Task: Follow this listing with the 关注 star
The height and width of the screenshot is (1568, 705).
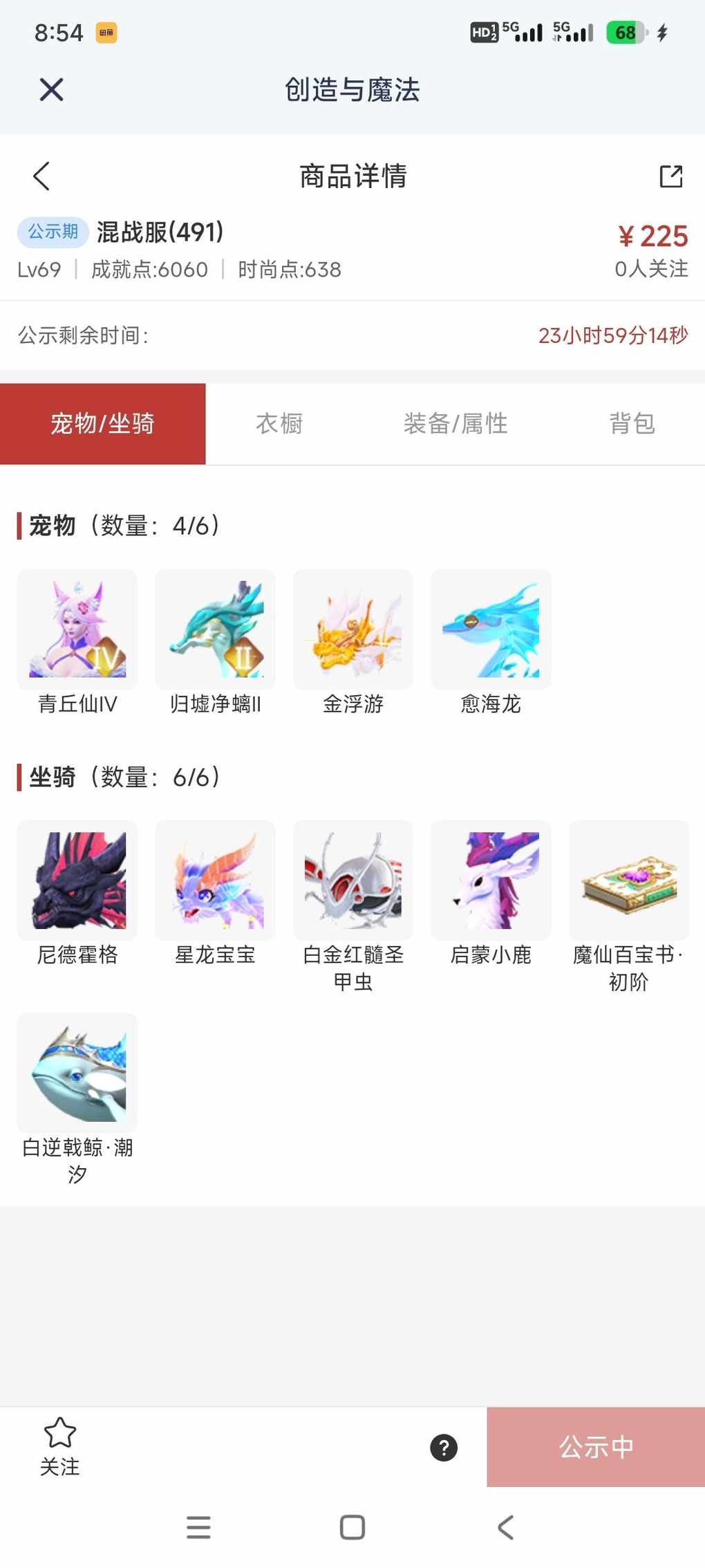Action: 60,1446
